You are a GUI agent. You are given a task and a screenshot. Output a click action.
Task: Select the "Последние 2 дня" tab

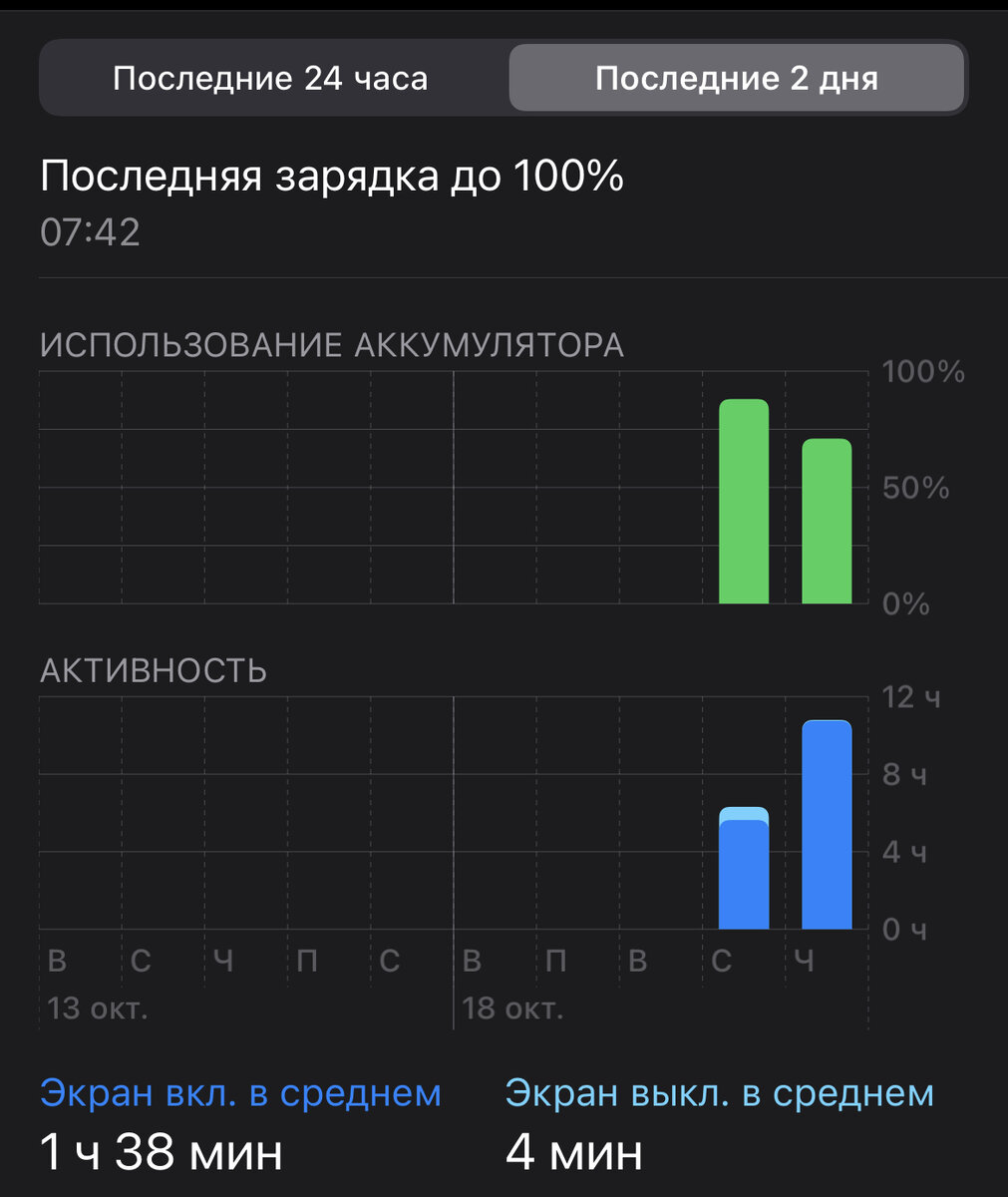point(736,78)
